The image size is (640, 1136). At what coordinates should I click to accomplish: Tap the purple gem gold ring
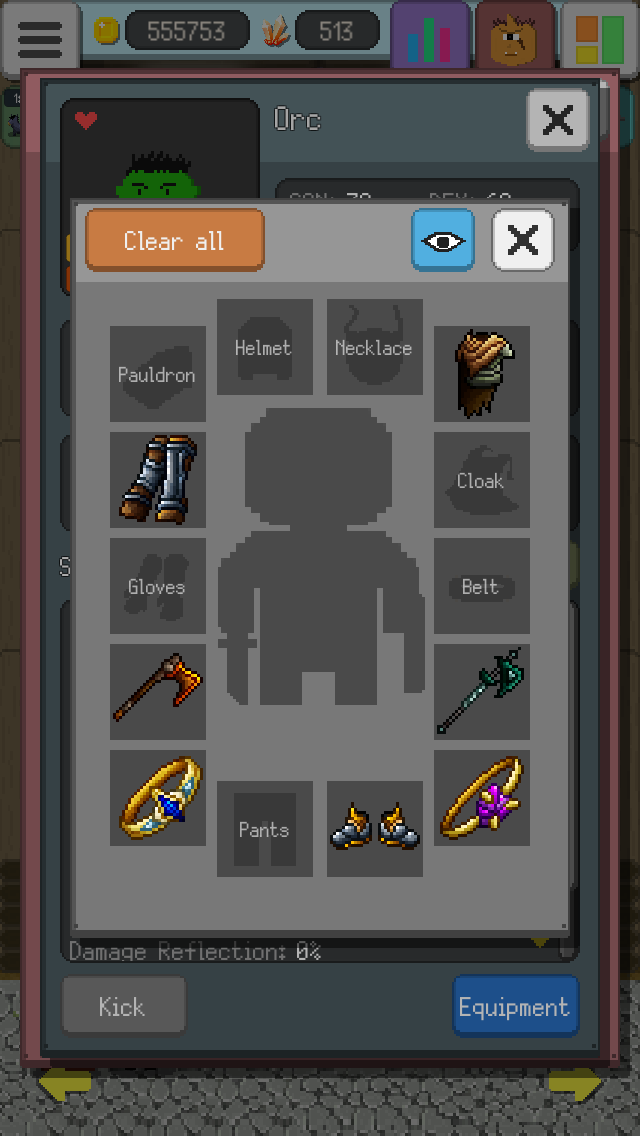[x=482, y=798]
